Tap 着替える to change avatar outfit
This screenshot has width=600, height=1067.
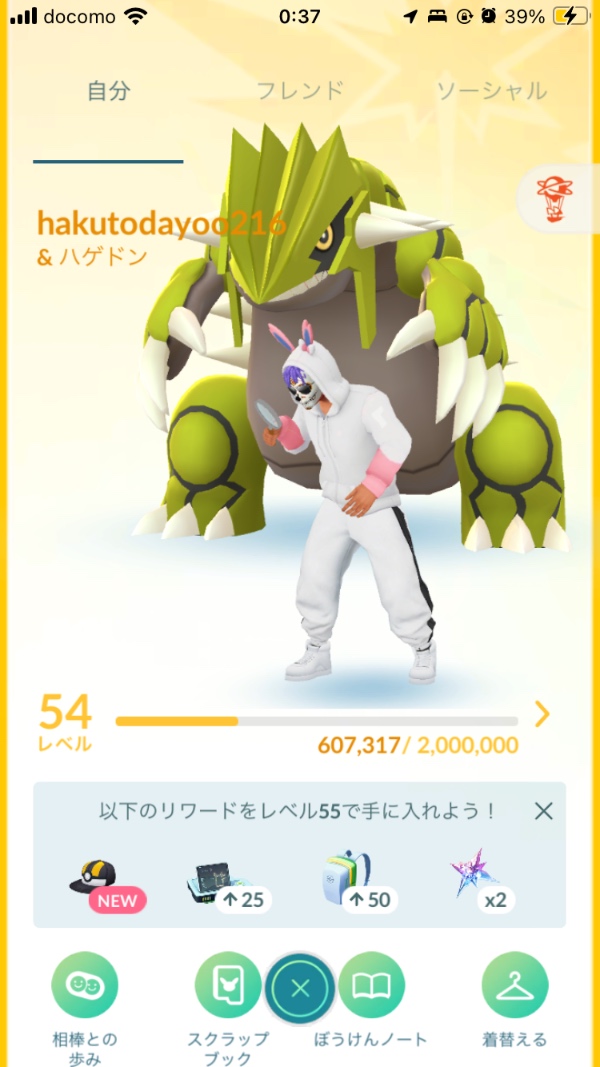tap(515, 985)
